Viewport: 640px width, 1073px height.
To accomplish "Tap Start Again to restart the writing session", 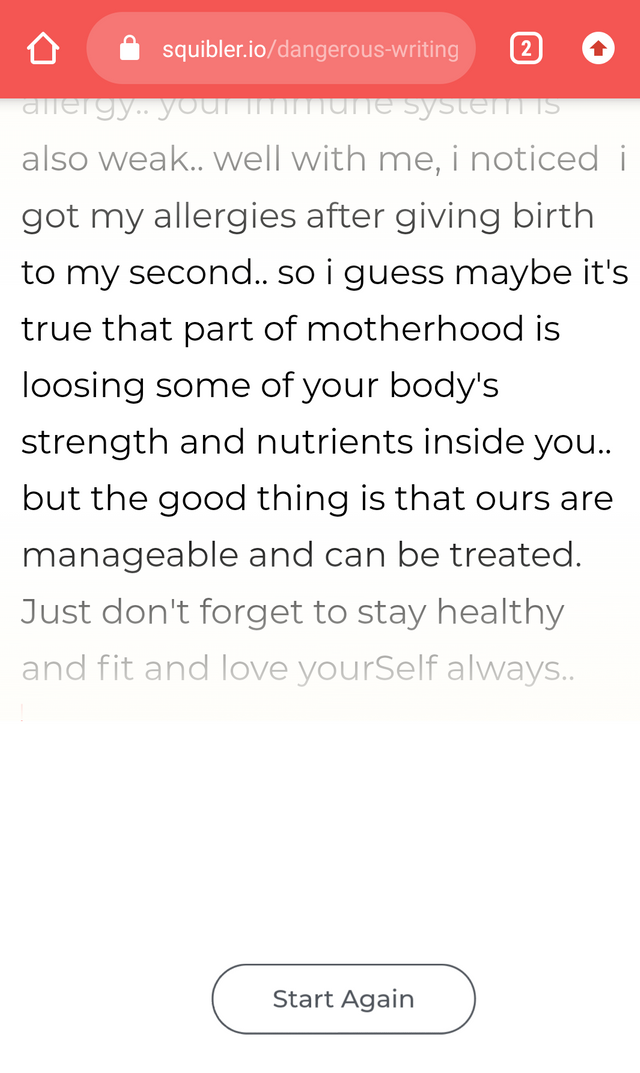I will (x=343, y=998).
